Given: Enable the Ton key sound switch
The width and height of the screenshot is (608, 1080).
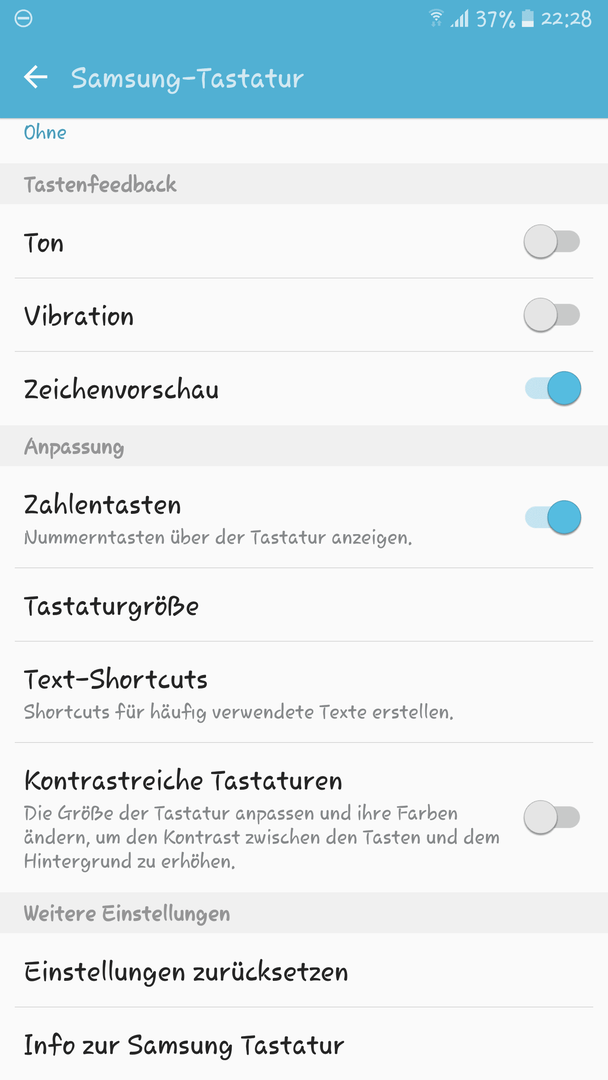Looking at the screenshot, I should point(552,242).
